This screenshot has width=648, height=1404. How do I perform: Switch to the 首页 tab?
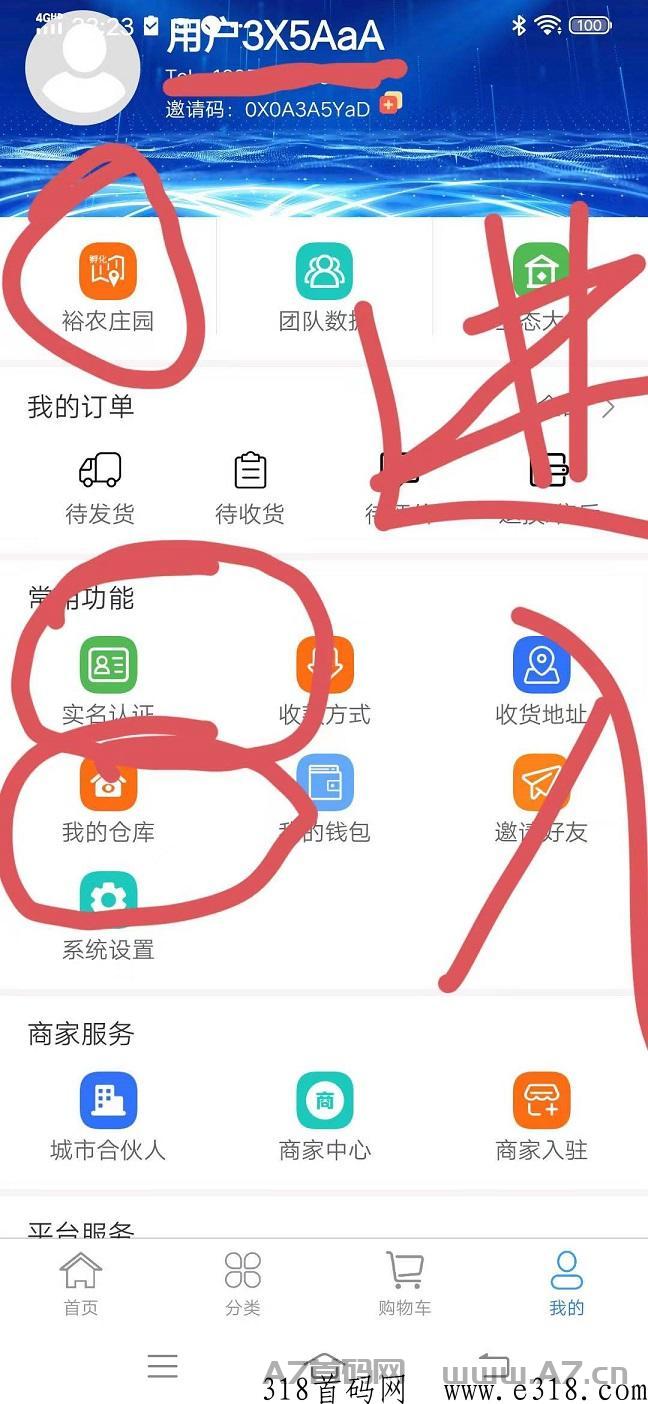[x=81, y=1283]
